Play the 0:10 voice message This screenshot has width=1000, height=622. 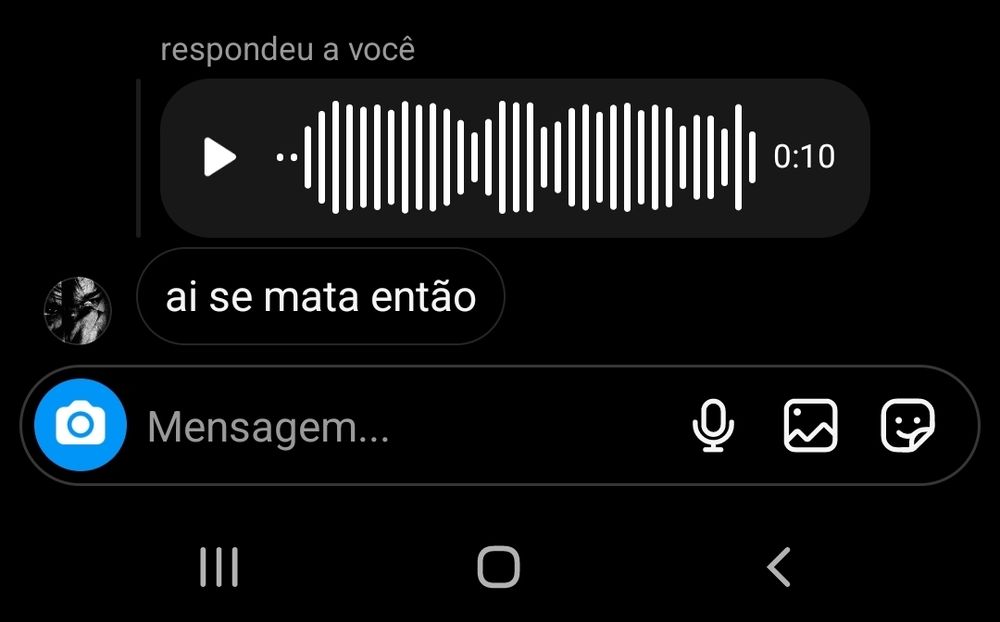(219, 157)
